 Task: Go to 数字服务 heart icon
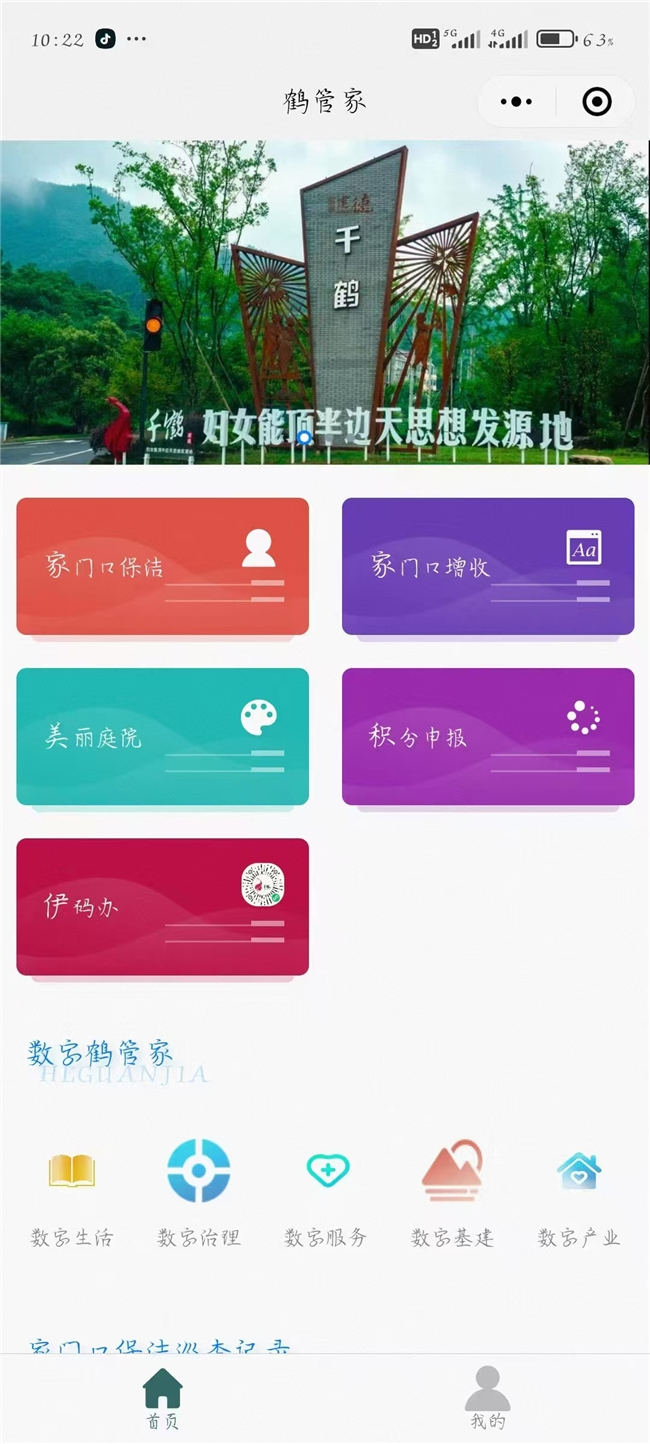(x=327, y=1171)
